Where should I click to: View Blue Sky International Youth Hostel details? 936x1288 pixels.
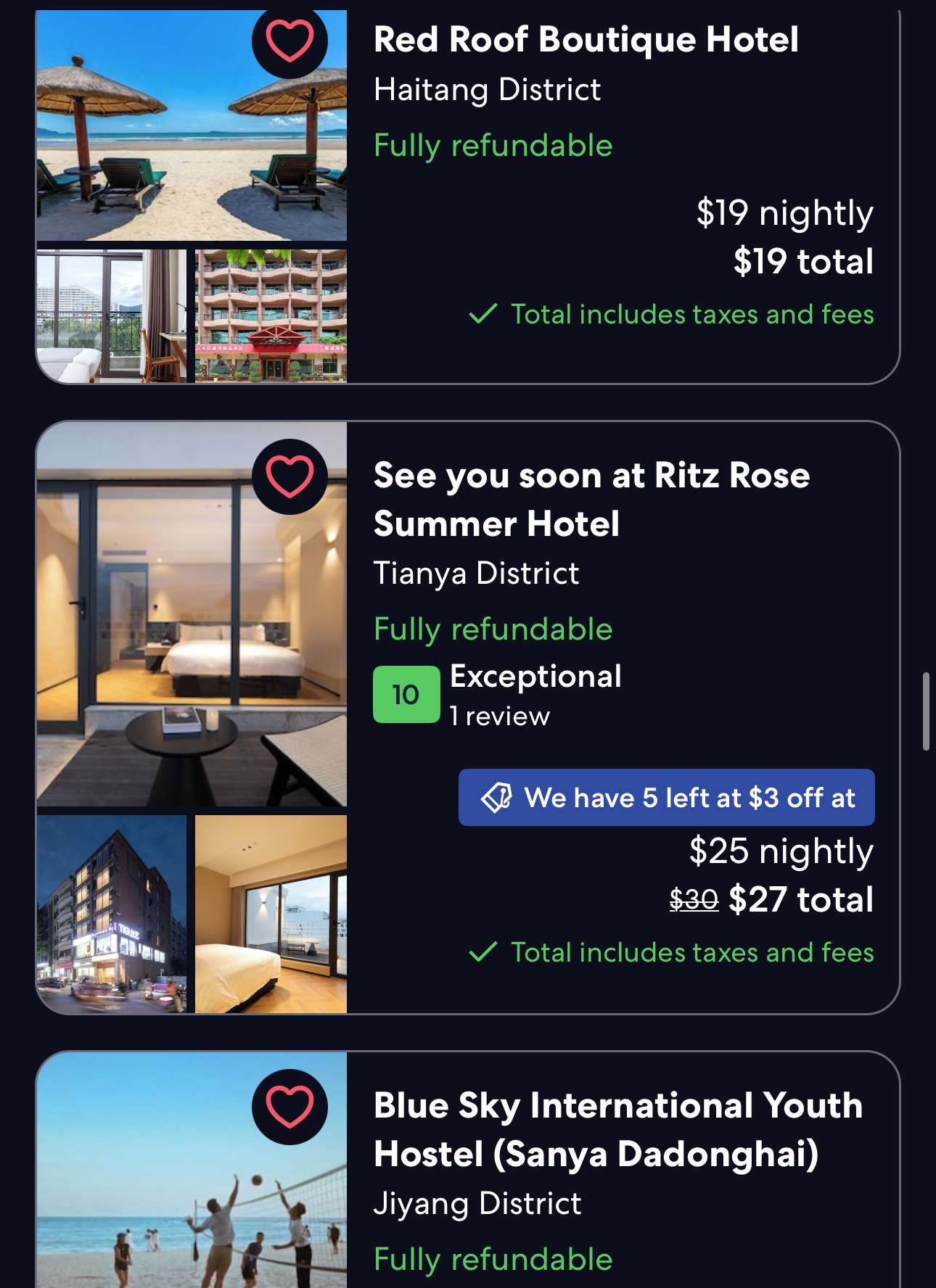(x=617, y=1129)
